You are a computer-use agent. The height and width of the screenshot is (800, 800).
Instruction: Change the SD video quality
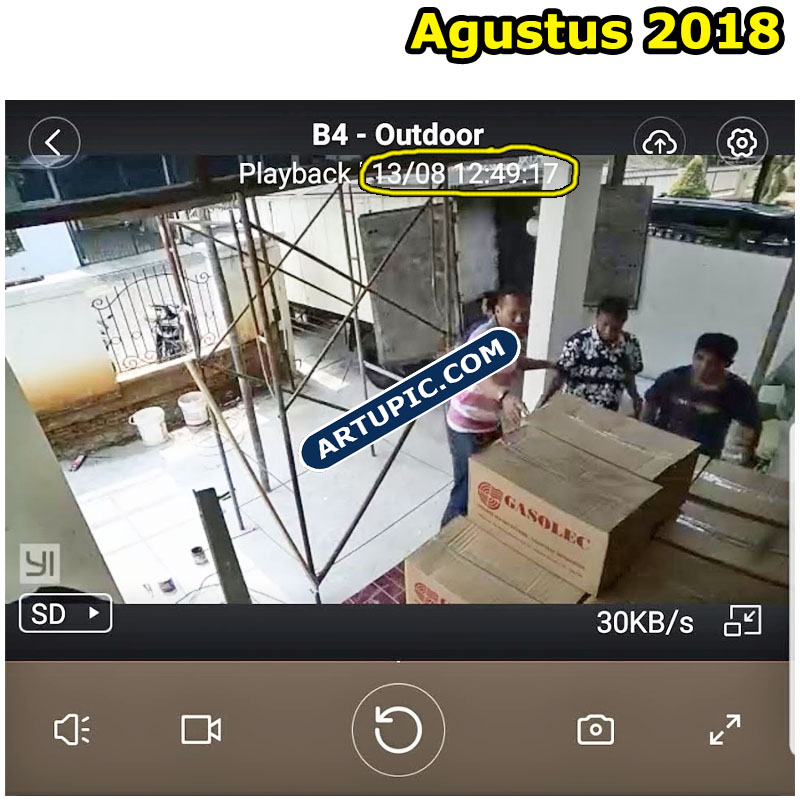tap(65, 614)
